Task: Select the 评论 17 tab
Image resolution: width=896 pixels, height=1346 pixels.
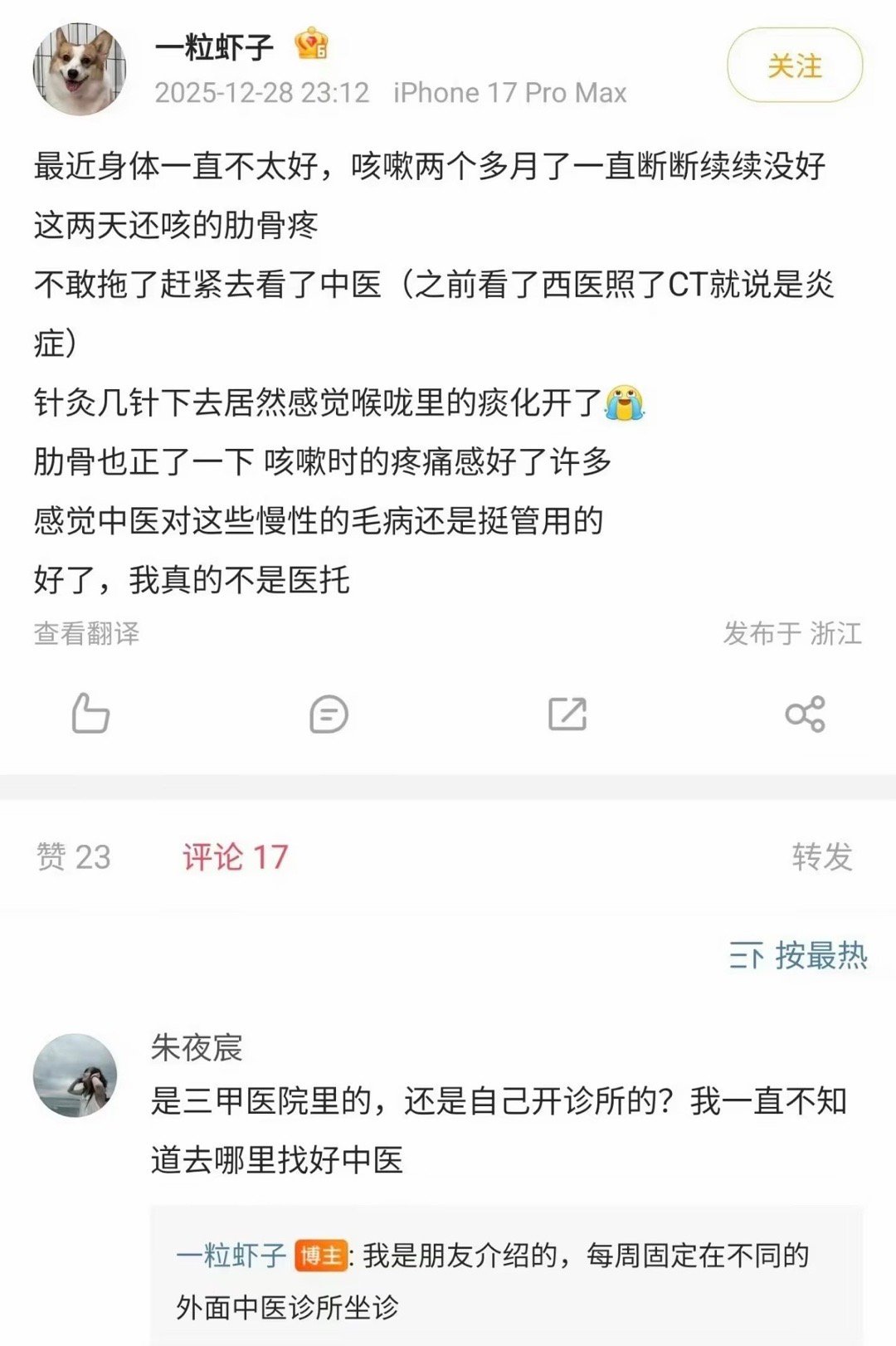Action: pos(235,857)
